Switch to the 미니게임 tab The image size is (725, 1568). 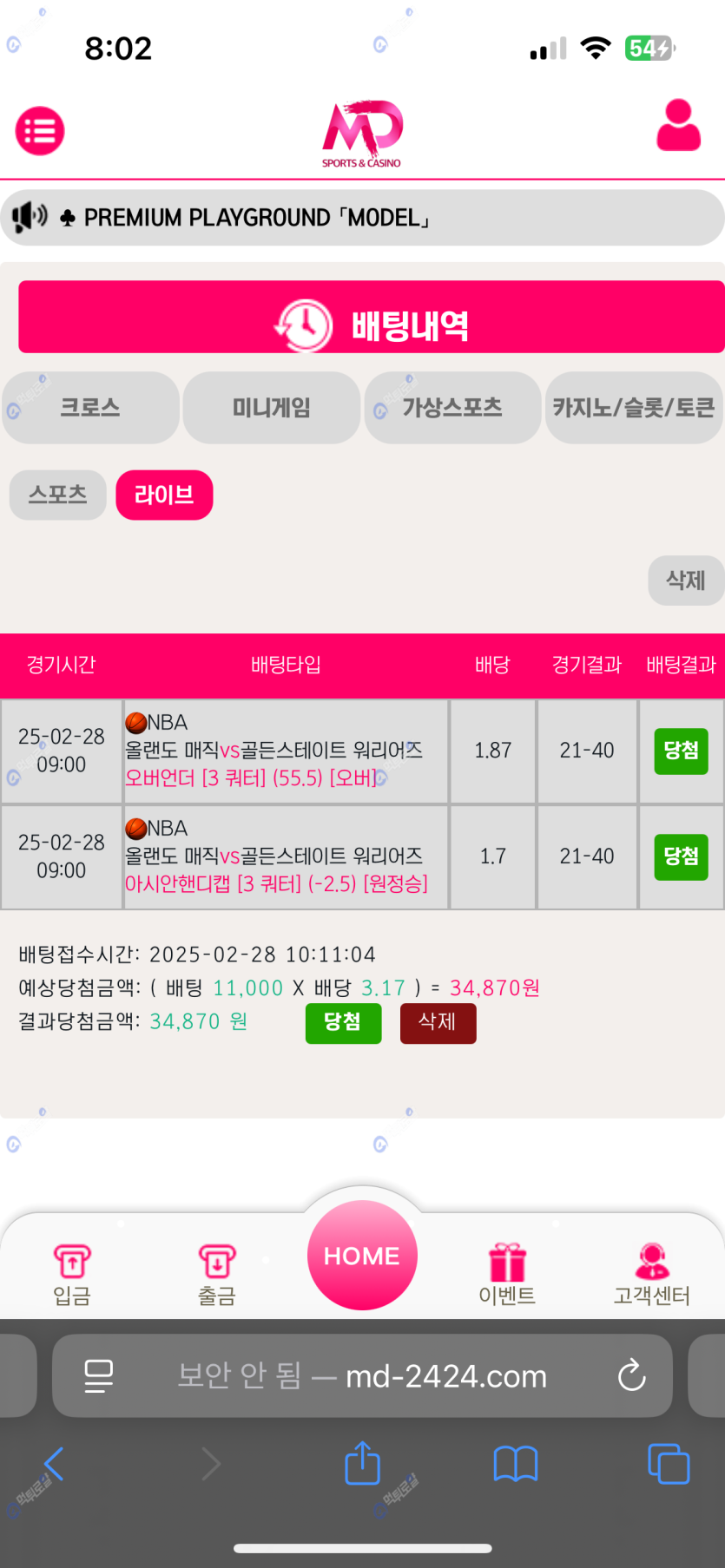pos(272,408)
